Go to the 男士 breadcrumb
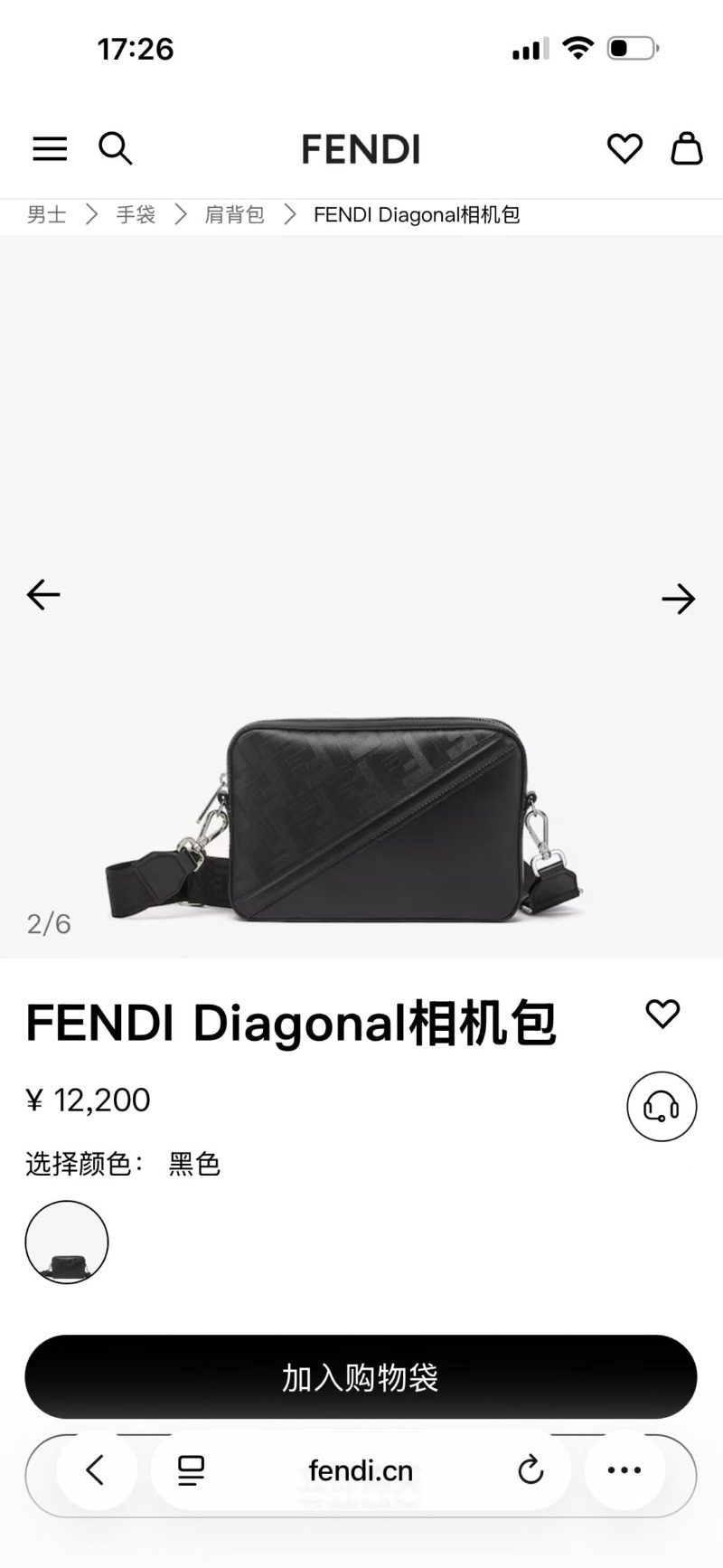This screenshot has width=723, height=1568. click(46, 214)
